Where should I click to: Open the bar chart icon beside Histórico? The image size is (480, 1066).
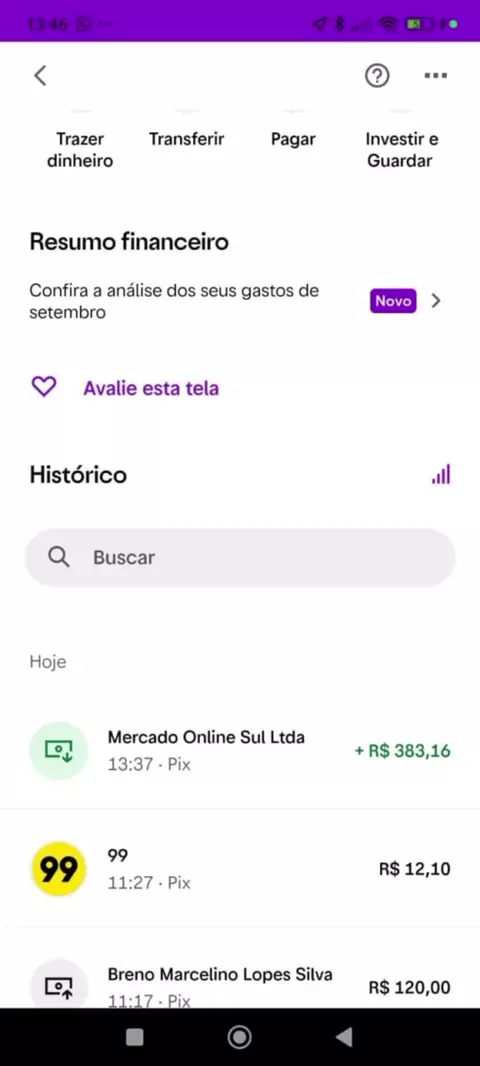tap(441, 474)
